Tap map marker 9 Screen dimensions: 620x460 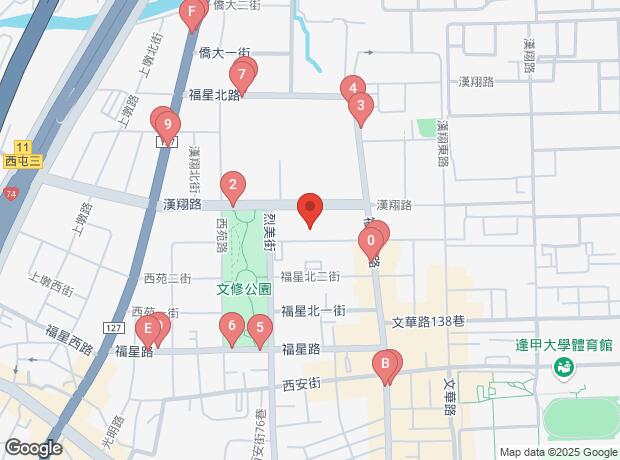[x=169, y=126]
